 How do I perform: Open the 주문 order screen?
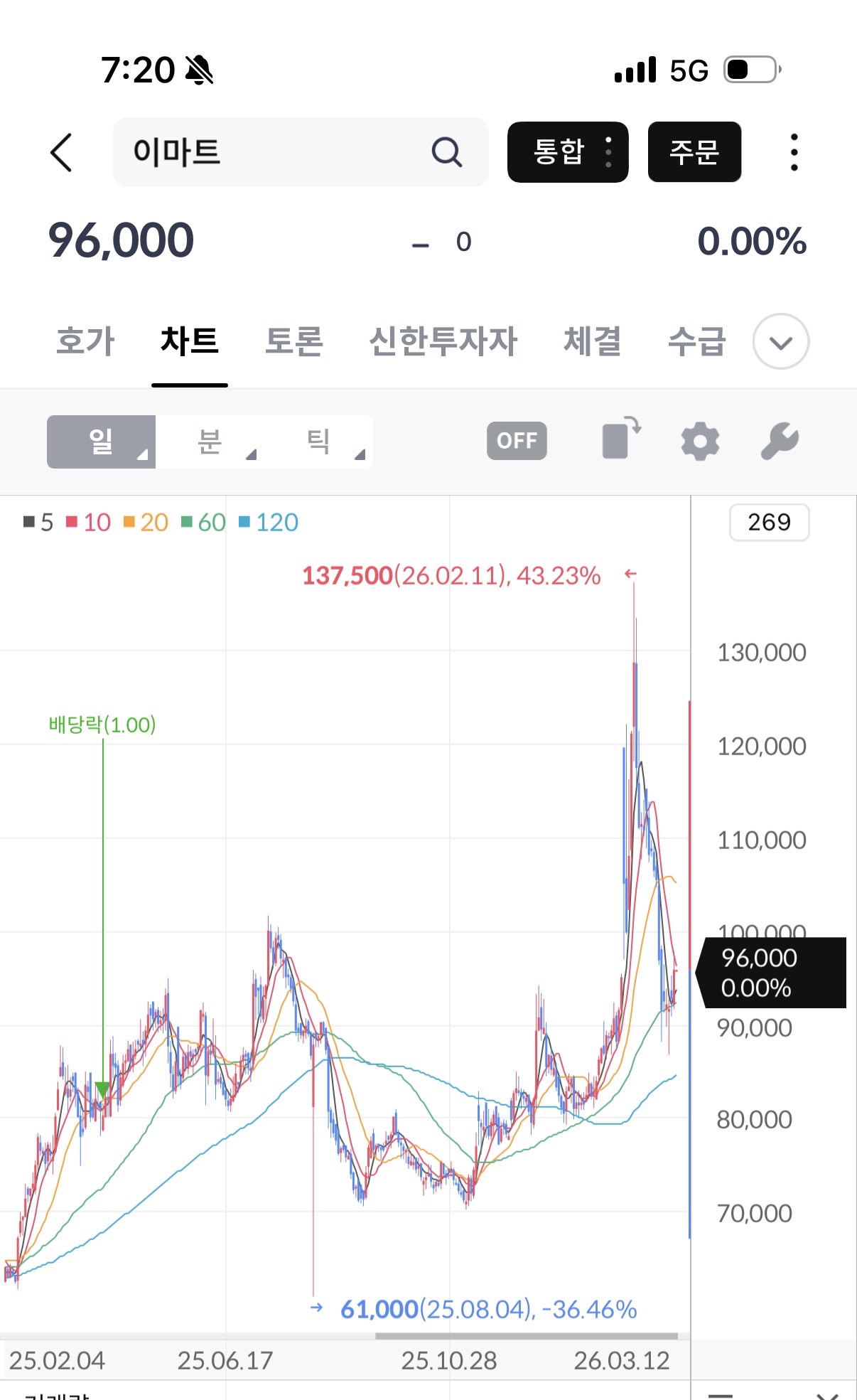pos(694,152)
